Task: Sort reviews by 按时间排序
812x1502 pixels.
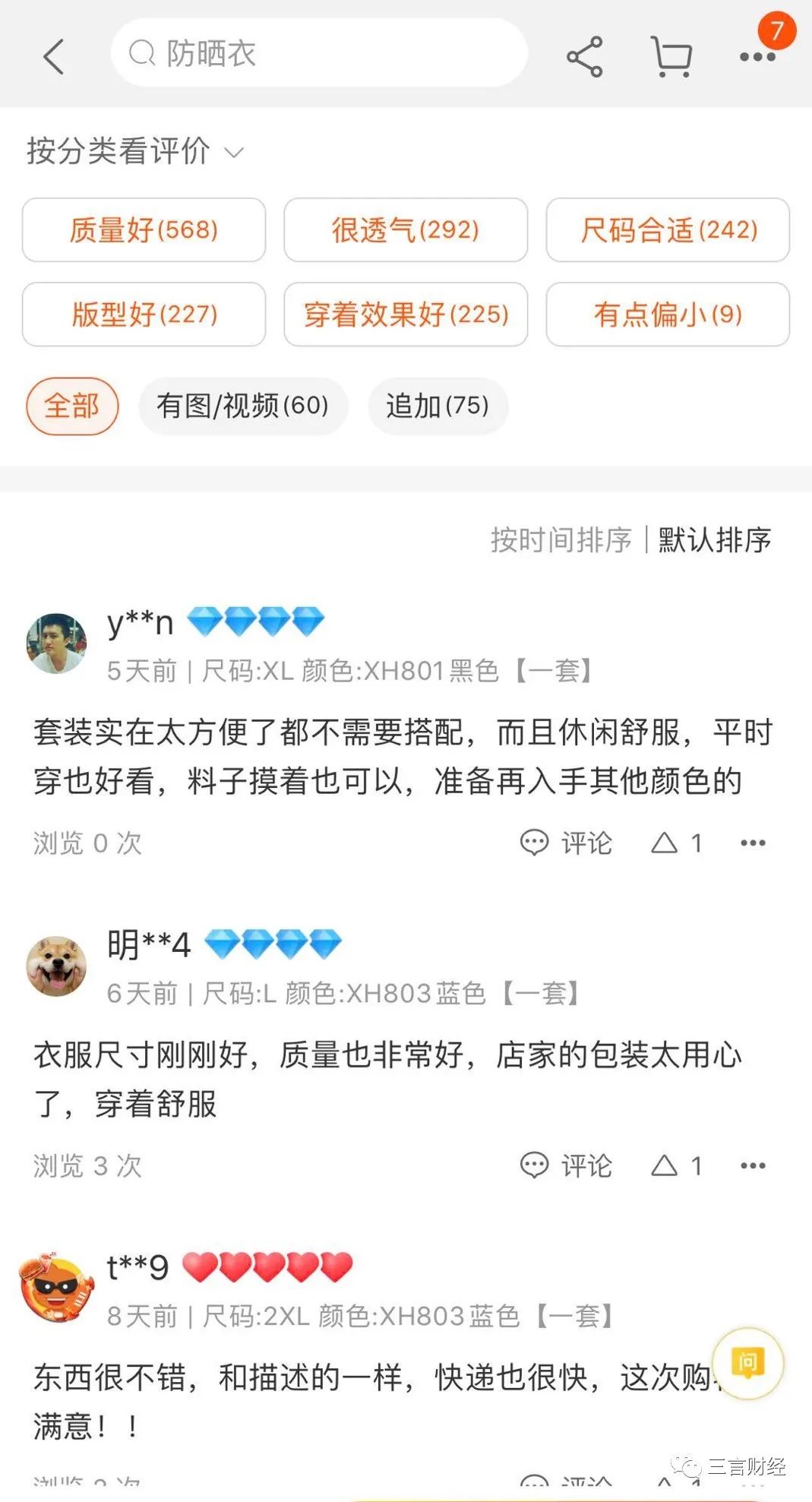Action: tap(561, 540)
